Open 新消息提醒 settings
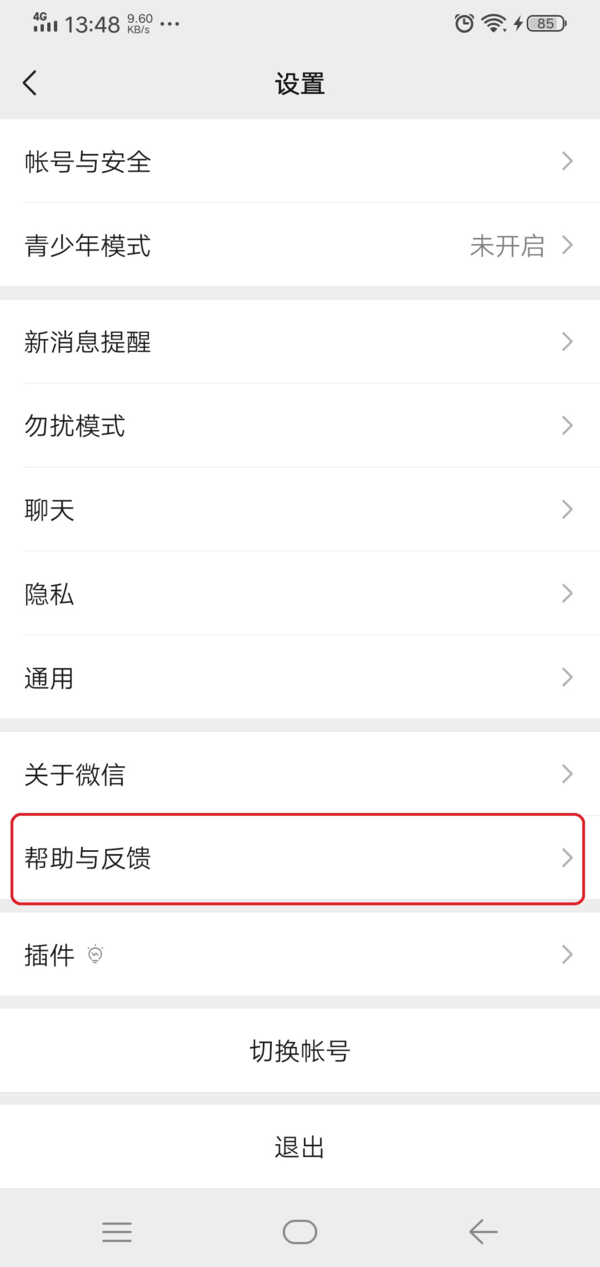 (300, 342)
